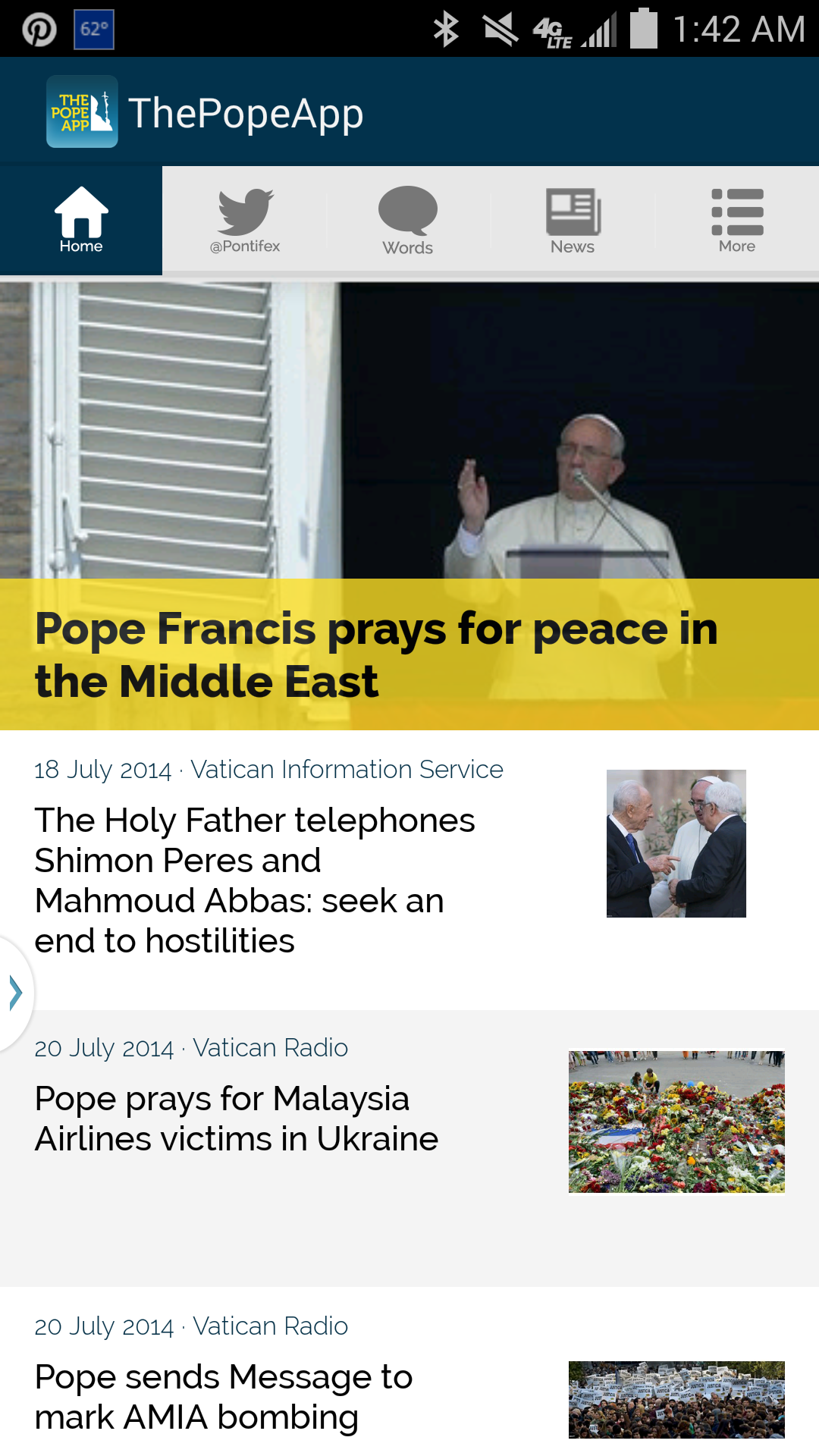
Task: Open the @Pontifex Twitter tab
Action: [x=245, y=221]
